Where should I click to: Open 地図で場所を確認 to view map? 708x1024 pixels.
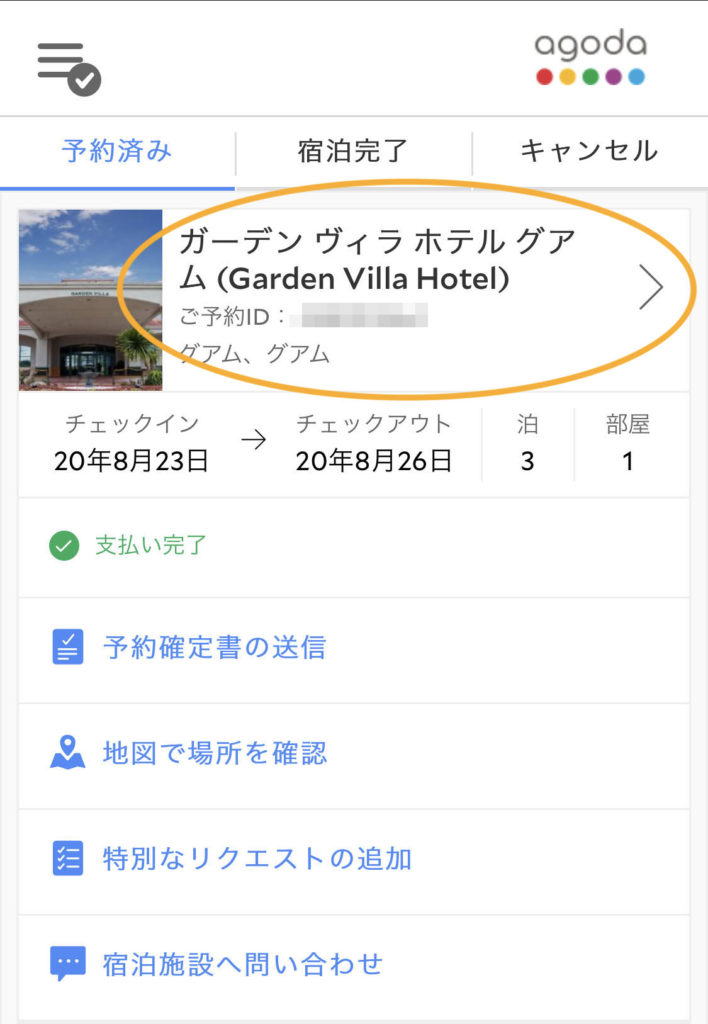pos(214,753)
